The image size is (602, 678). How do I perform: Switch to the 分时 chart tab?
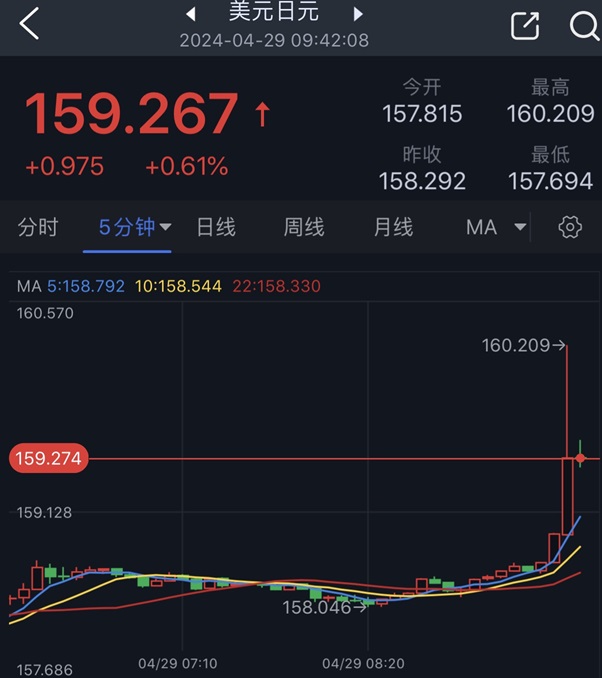point(38,228)
